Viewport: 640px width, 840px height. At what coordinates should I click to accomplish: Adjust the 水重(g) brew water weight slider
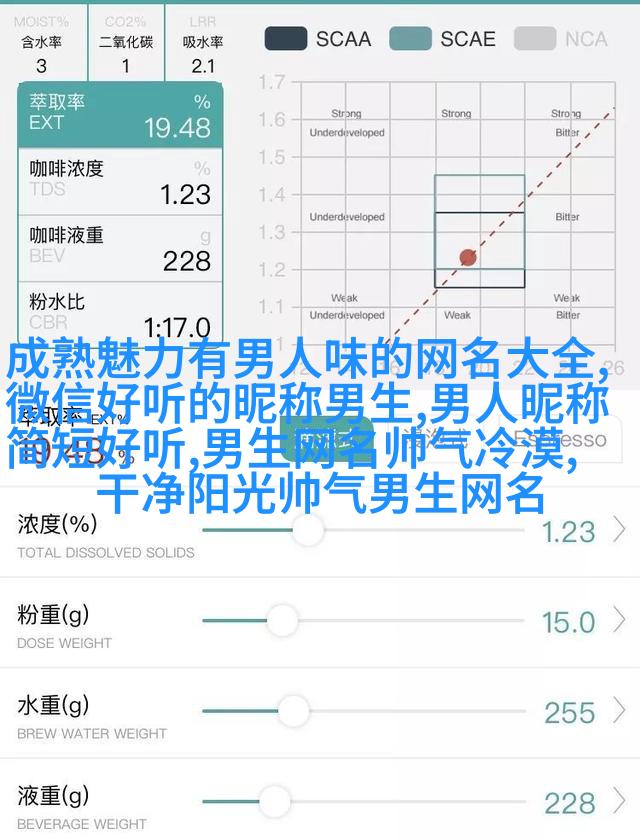coord(292,711)
